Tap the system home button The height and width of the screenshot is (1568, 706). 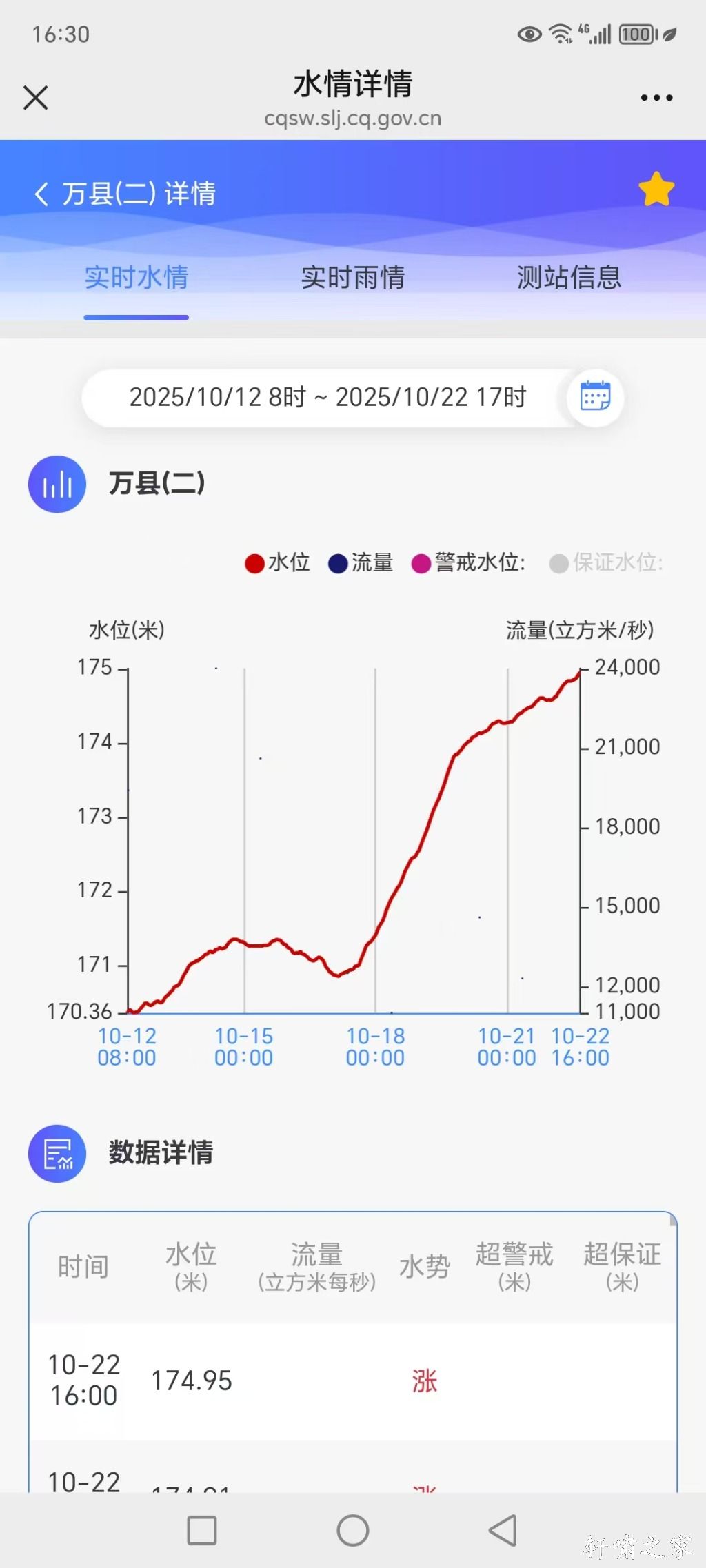(353, 1531)
